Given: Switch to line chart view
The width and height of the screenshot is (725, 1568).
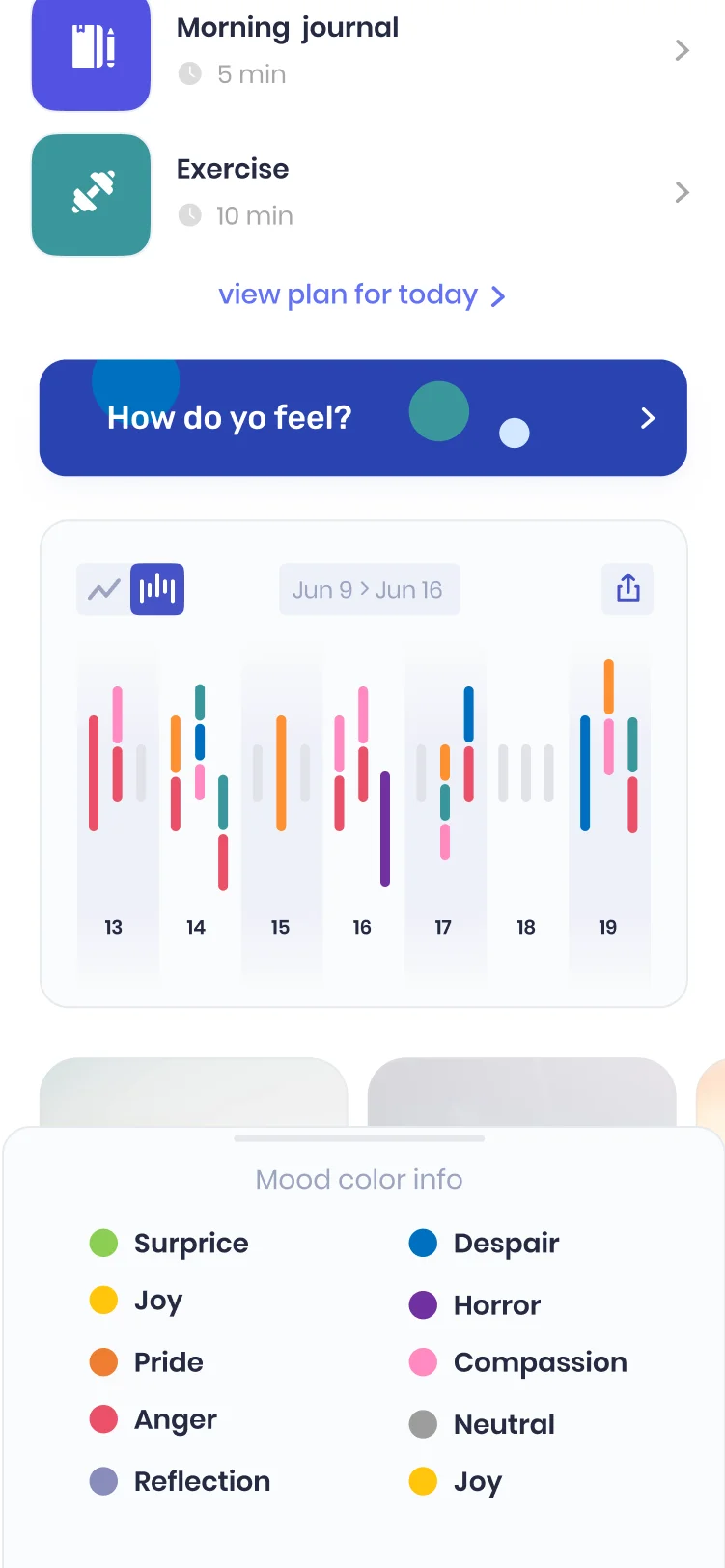Looking at the screenshot, I should tap(104, 589).
